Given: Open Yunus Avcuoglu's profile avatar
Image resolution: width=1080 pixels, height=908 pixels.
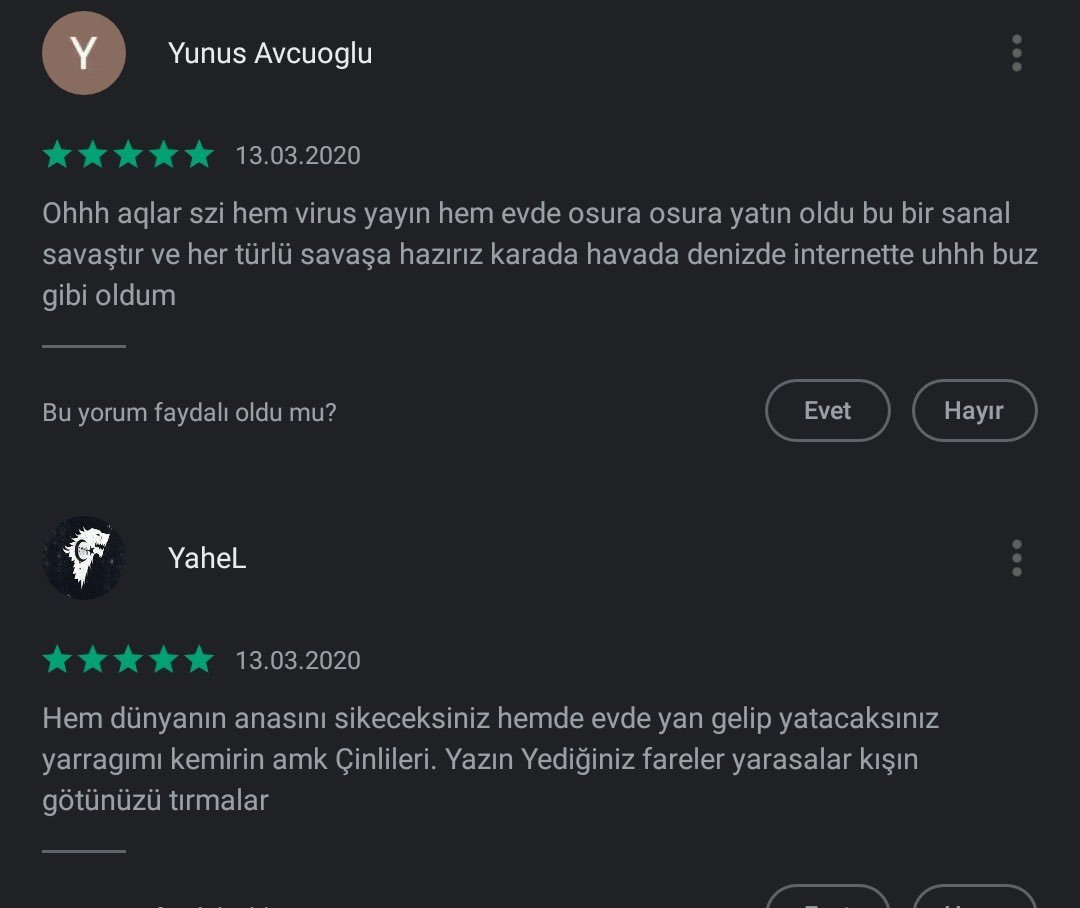Looking at the screenshot, I should pyautogui.click(x=84, y=53).
